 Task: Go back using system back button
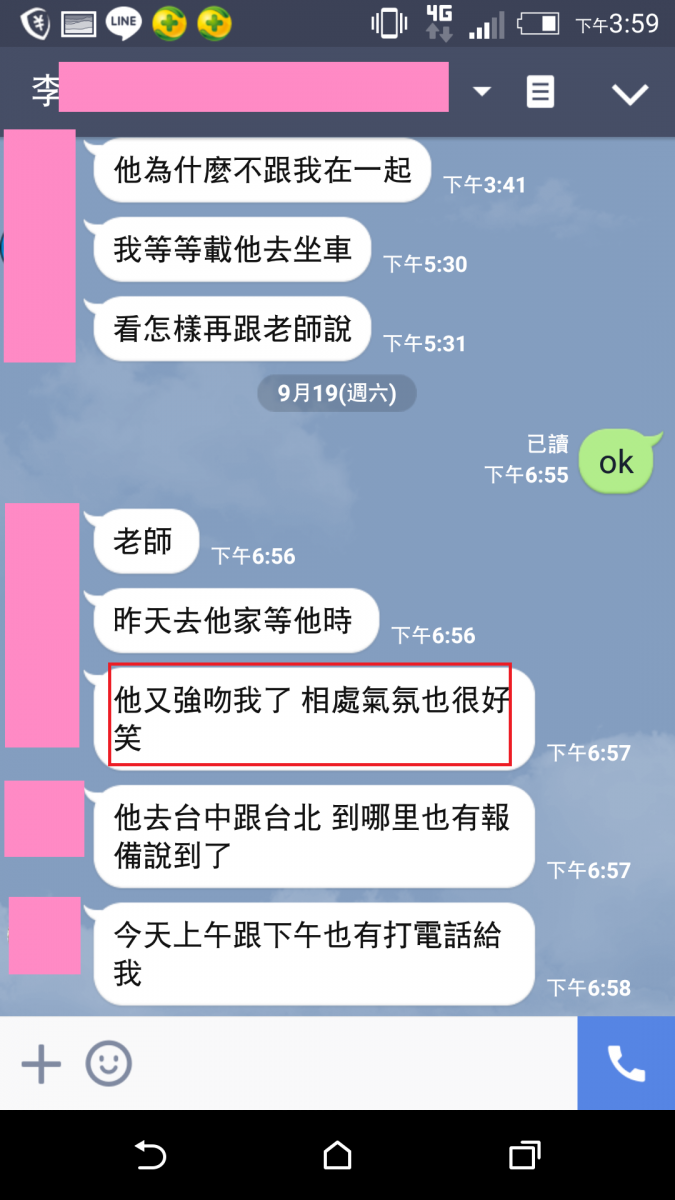pos(150,1157)
